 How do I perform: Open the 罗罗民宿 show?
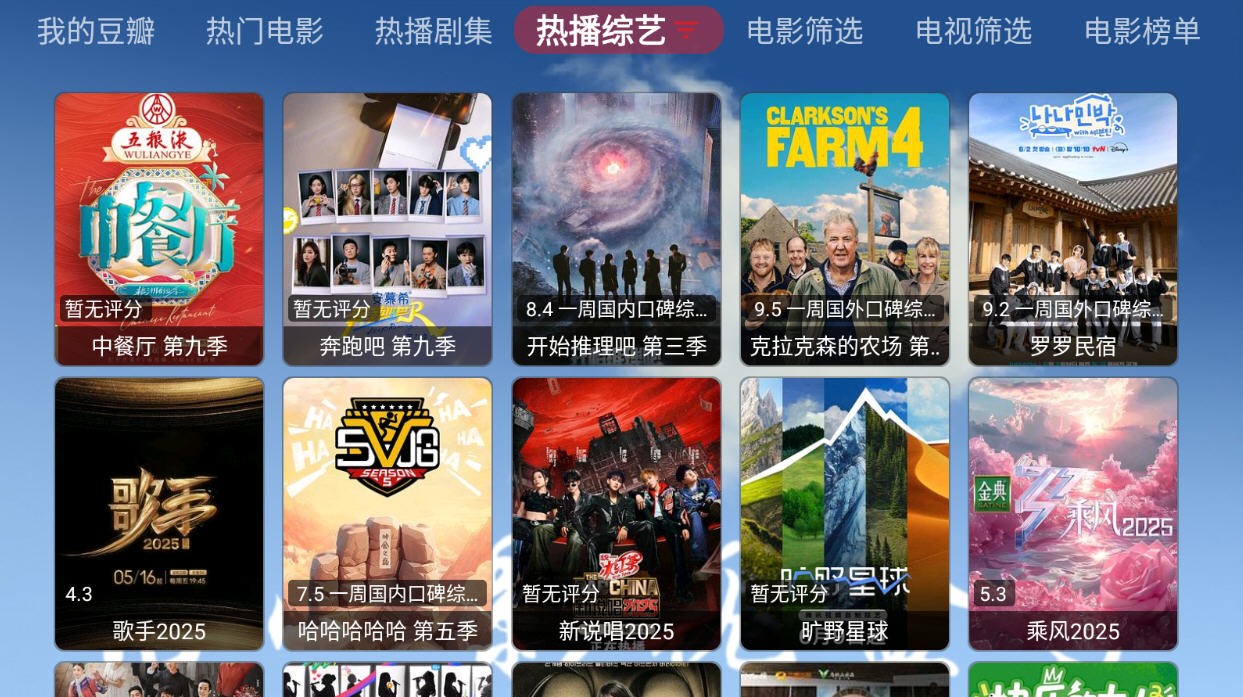(1073, 229)
